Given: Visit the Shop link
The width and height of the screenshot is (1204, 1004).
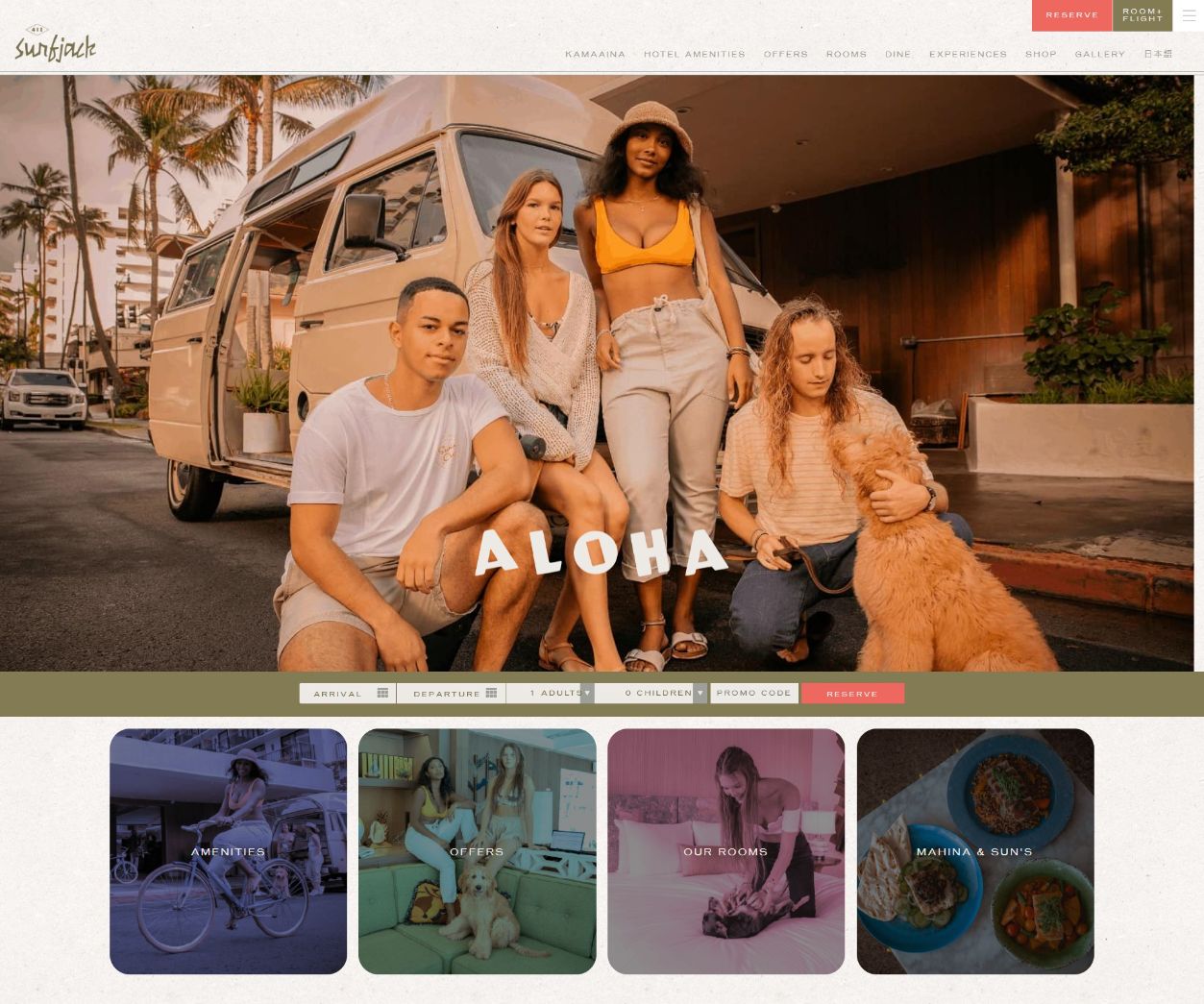Looking at the screenshot, I should [x=1041, y=55].
